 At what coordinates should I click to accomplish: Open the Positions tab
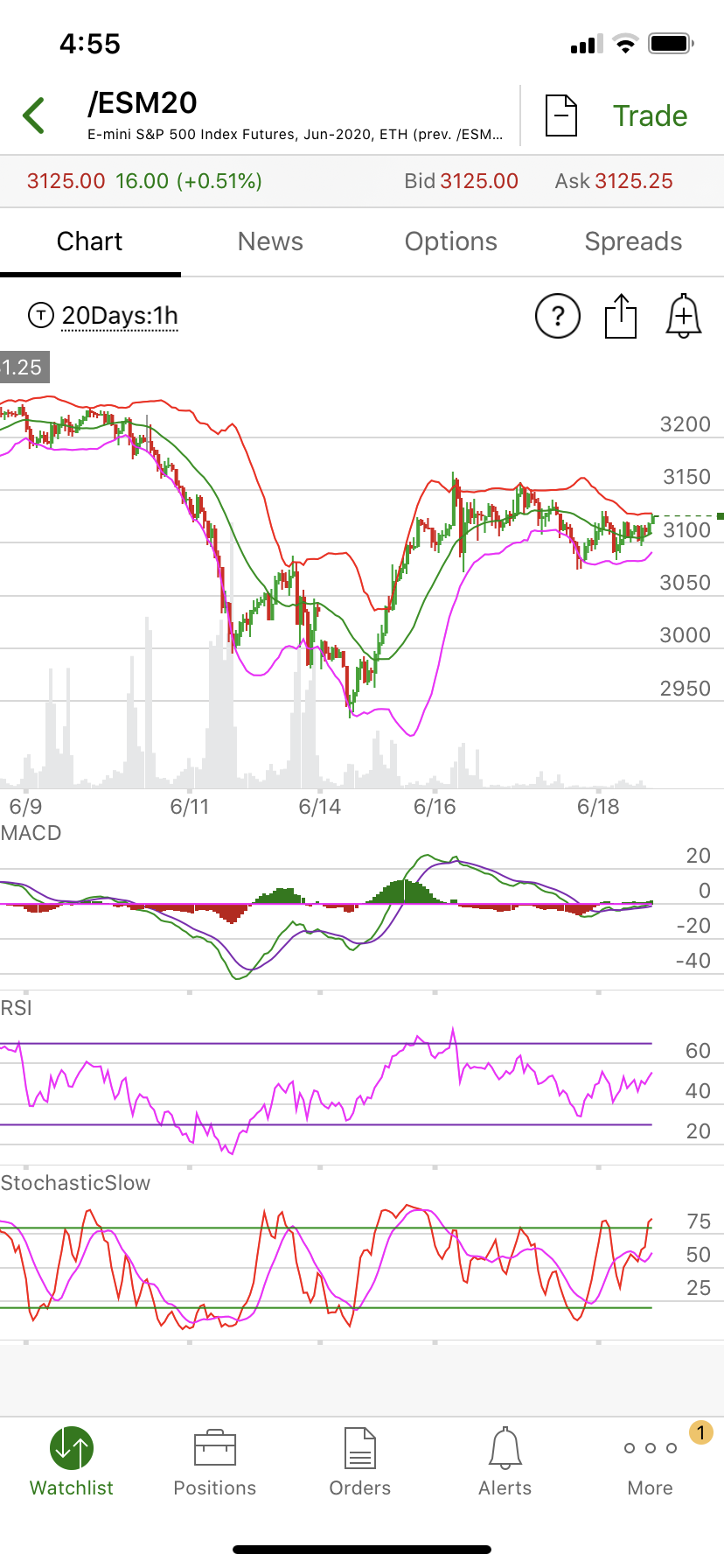215,1462
